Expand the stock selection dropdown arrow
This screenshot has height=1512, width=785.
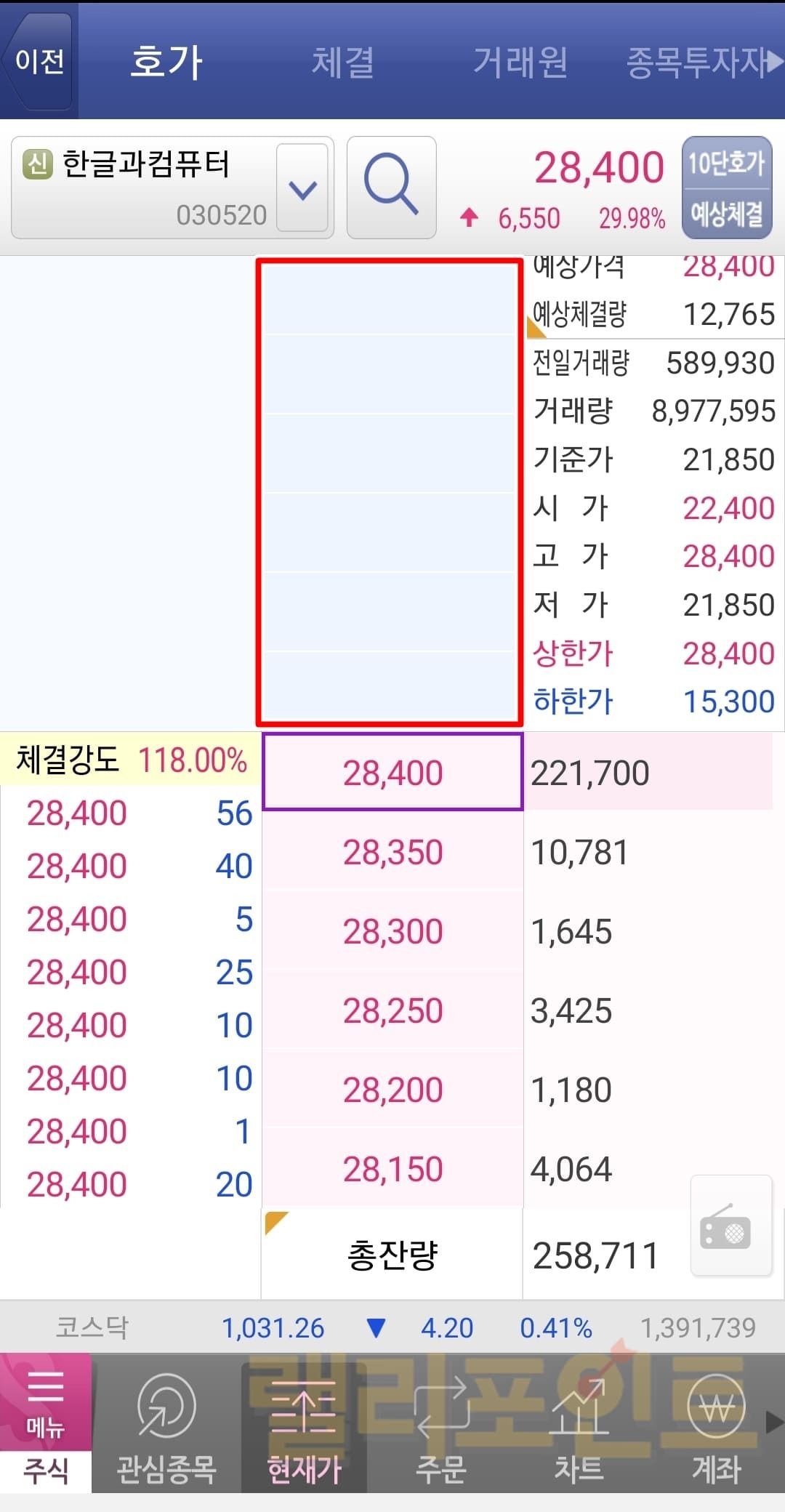click(x=302, y=188)
